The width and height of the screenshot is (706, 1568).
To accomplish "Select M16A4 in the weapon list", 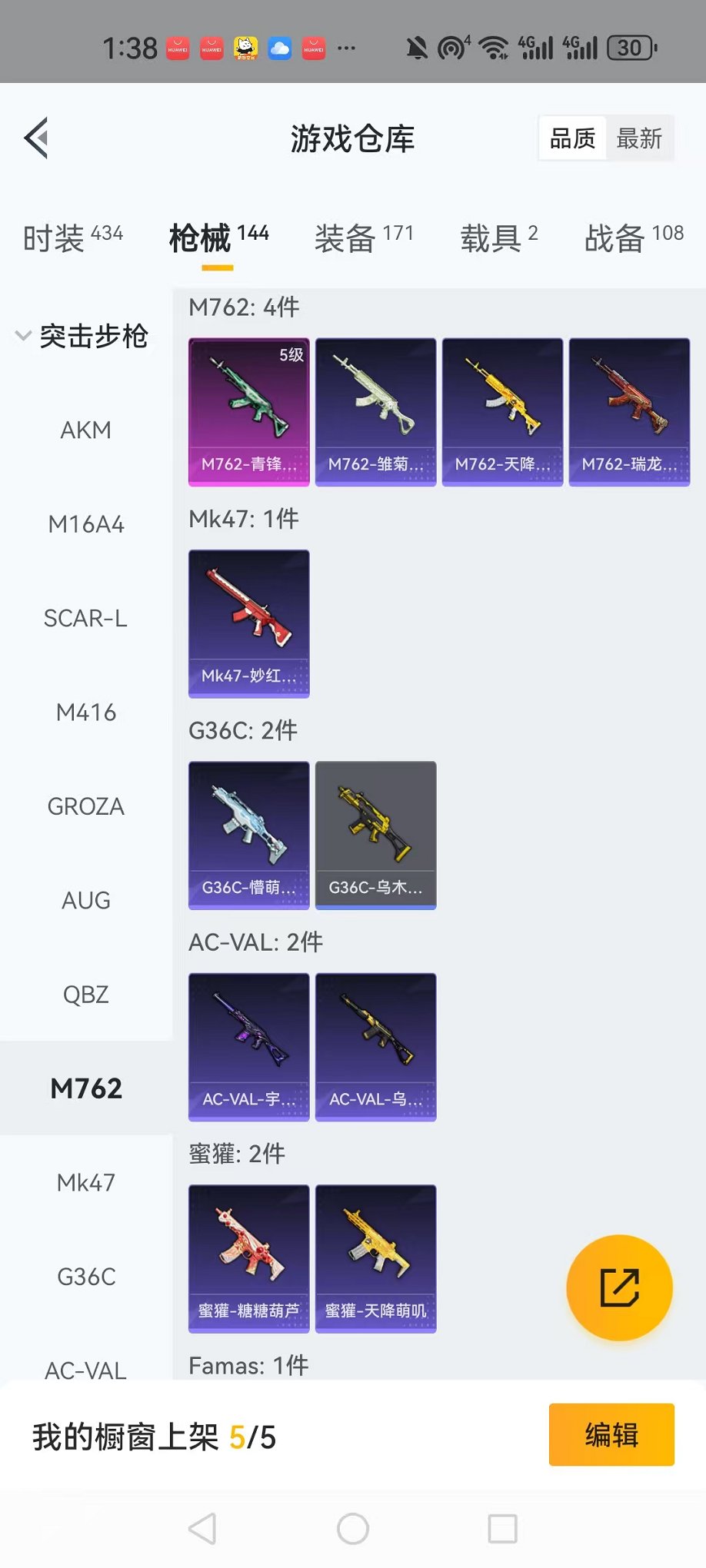I will (86, 524).
